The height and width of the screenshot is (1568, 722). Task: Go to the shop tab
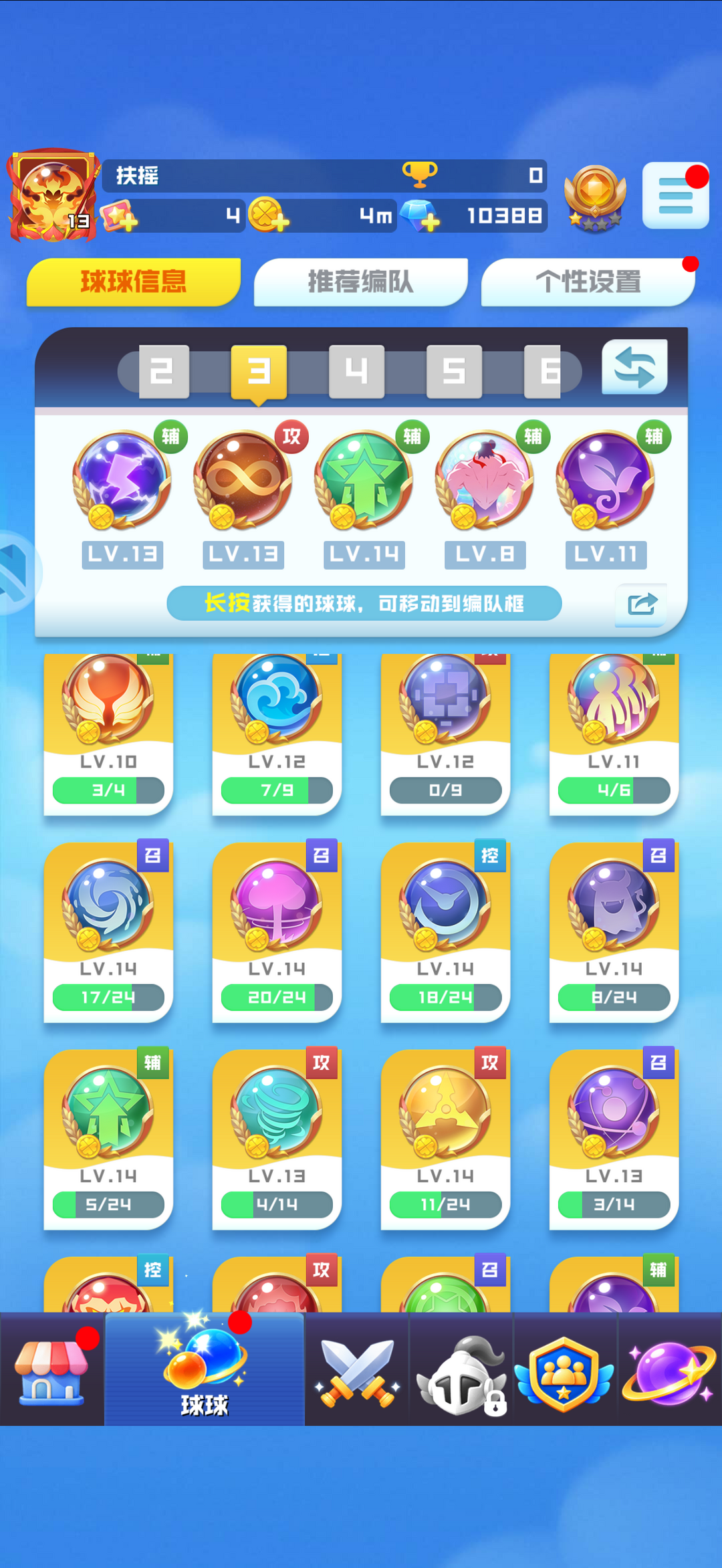point(51,1370)
